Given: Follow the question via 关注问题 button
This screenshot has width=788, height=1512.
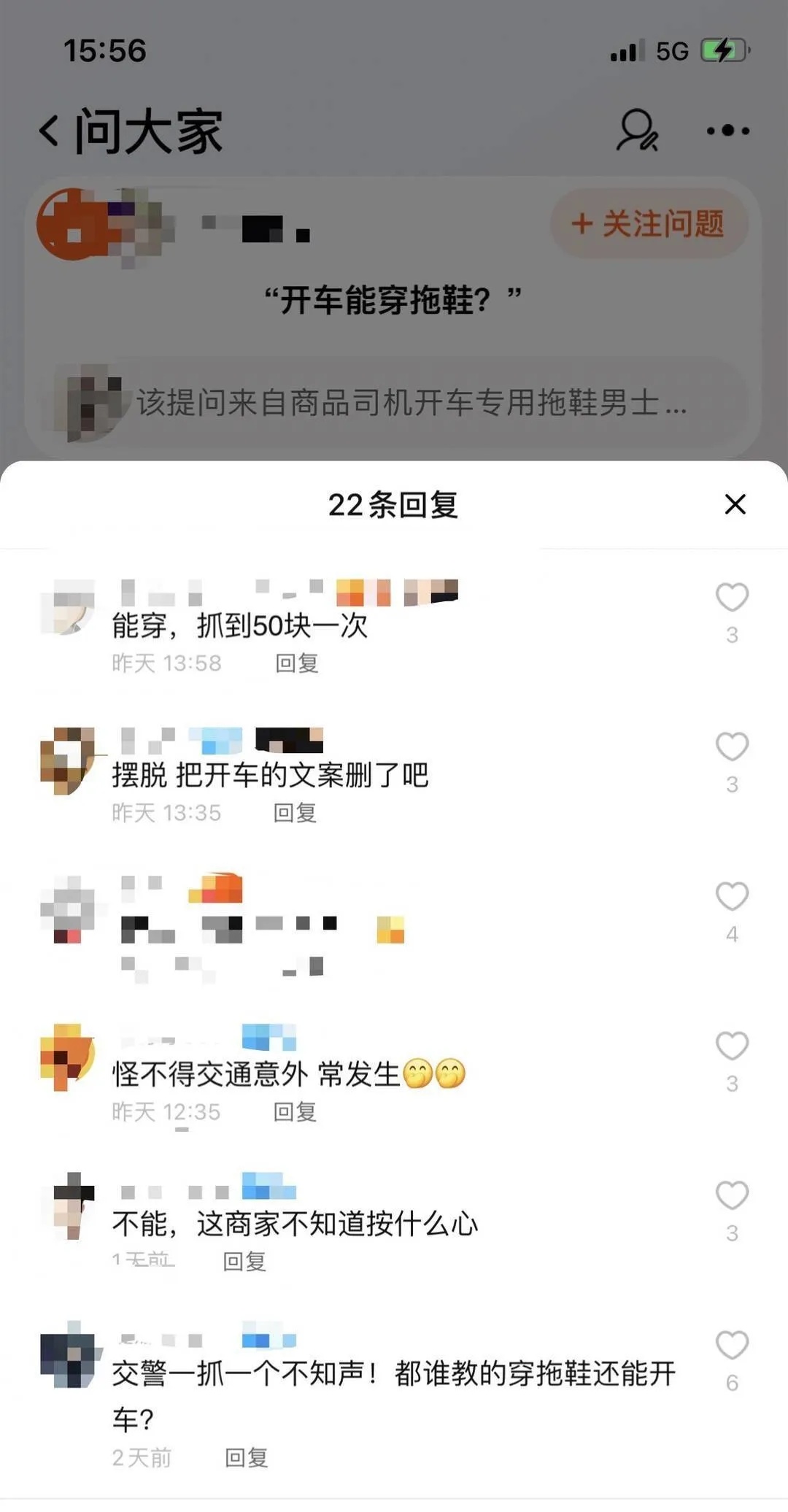Looking at the screenshot, I should tap(648, 224).
